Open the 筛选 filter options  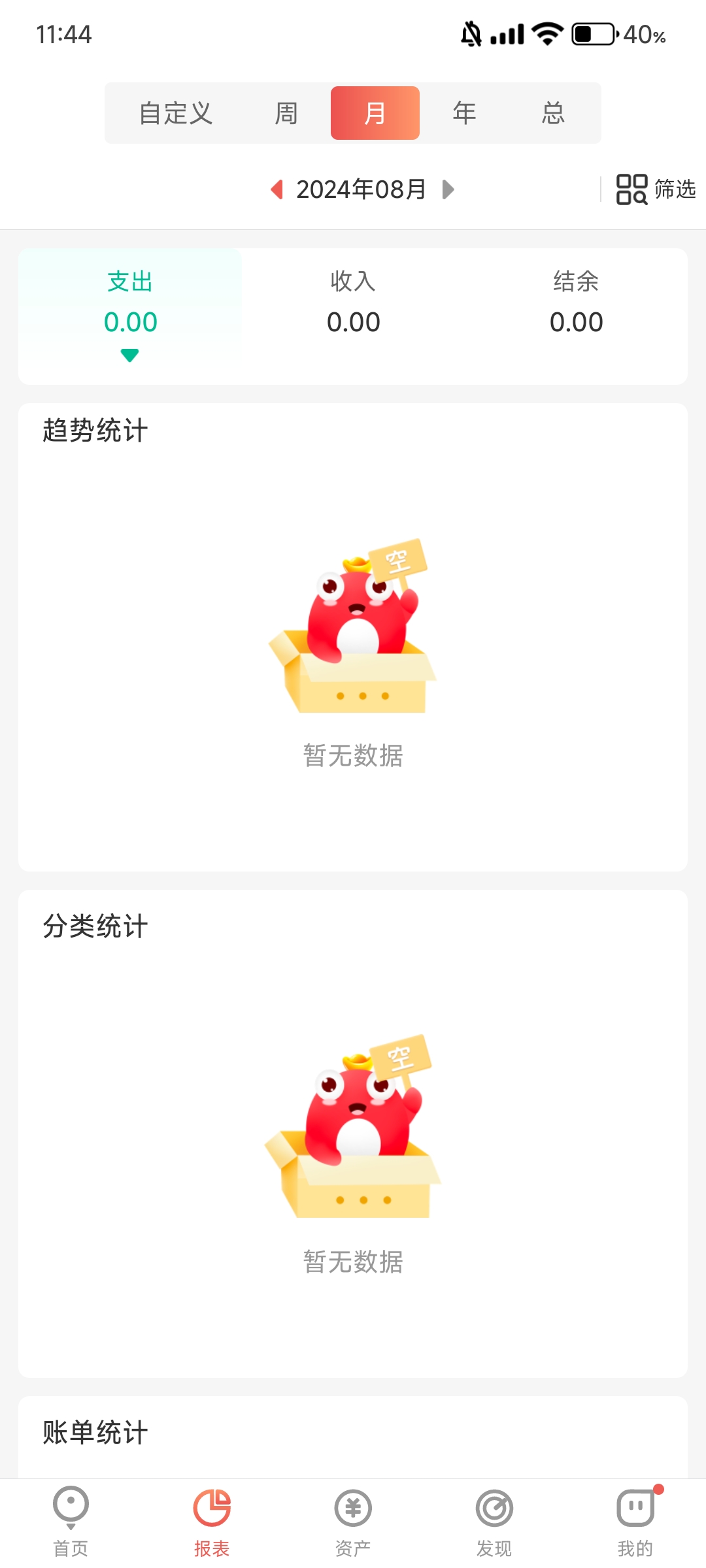(656, 189)
